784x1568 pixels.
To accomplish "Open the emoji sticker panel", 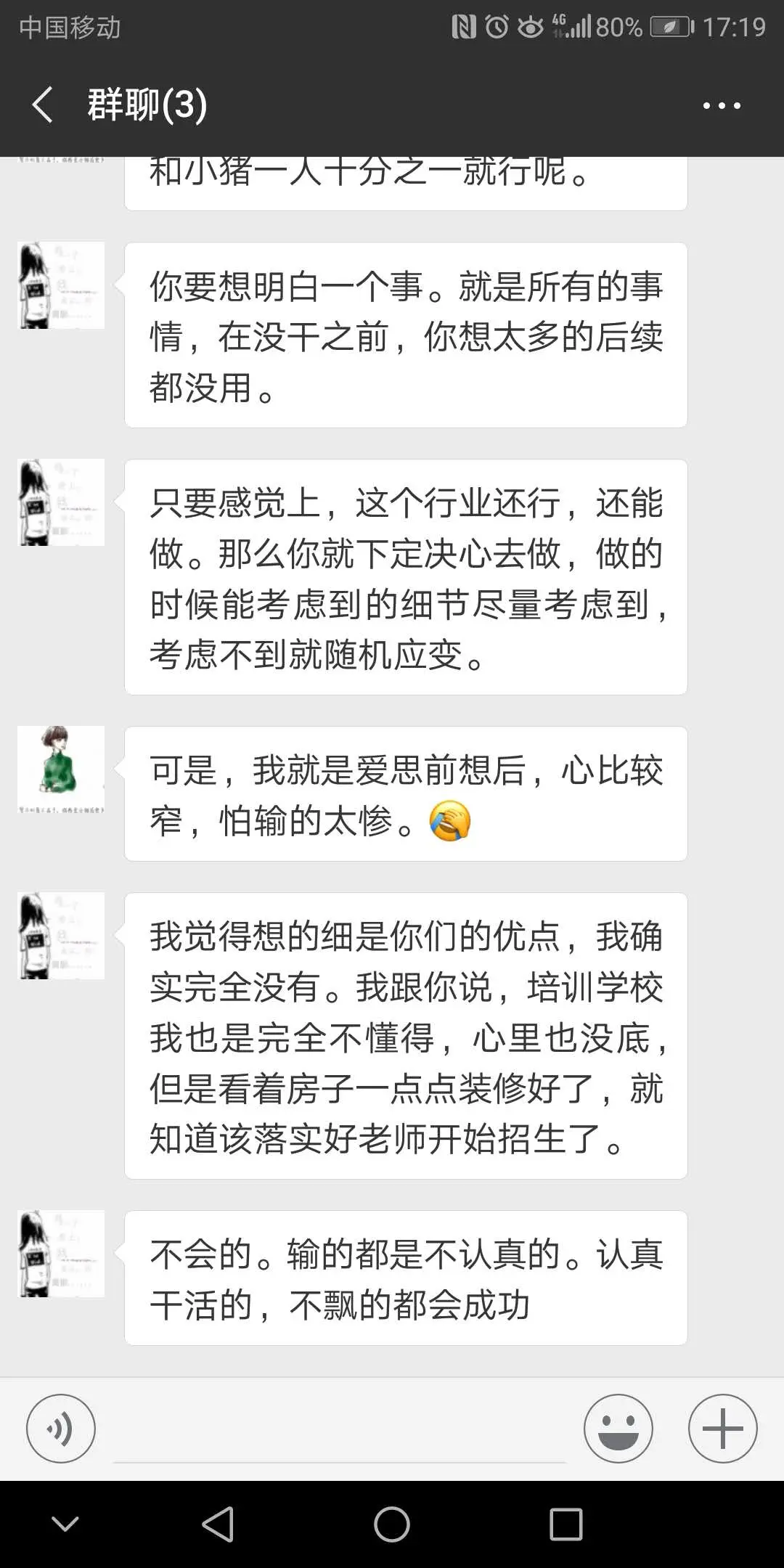I will tap(618, 1429).
